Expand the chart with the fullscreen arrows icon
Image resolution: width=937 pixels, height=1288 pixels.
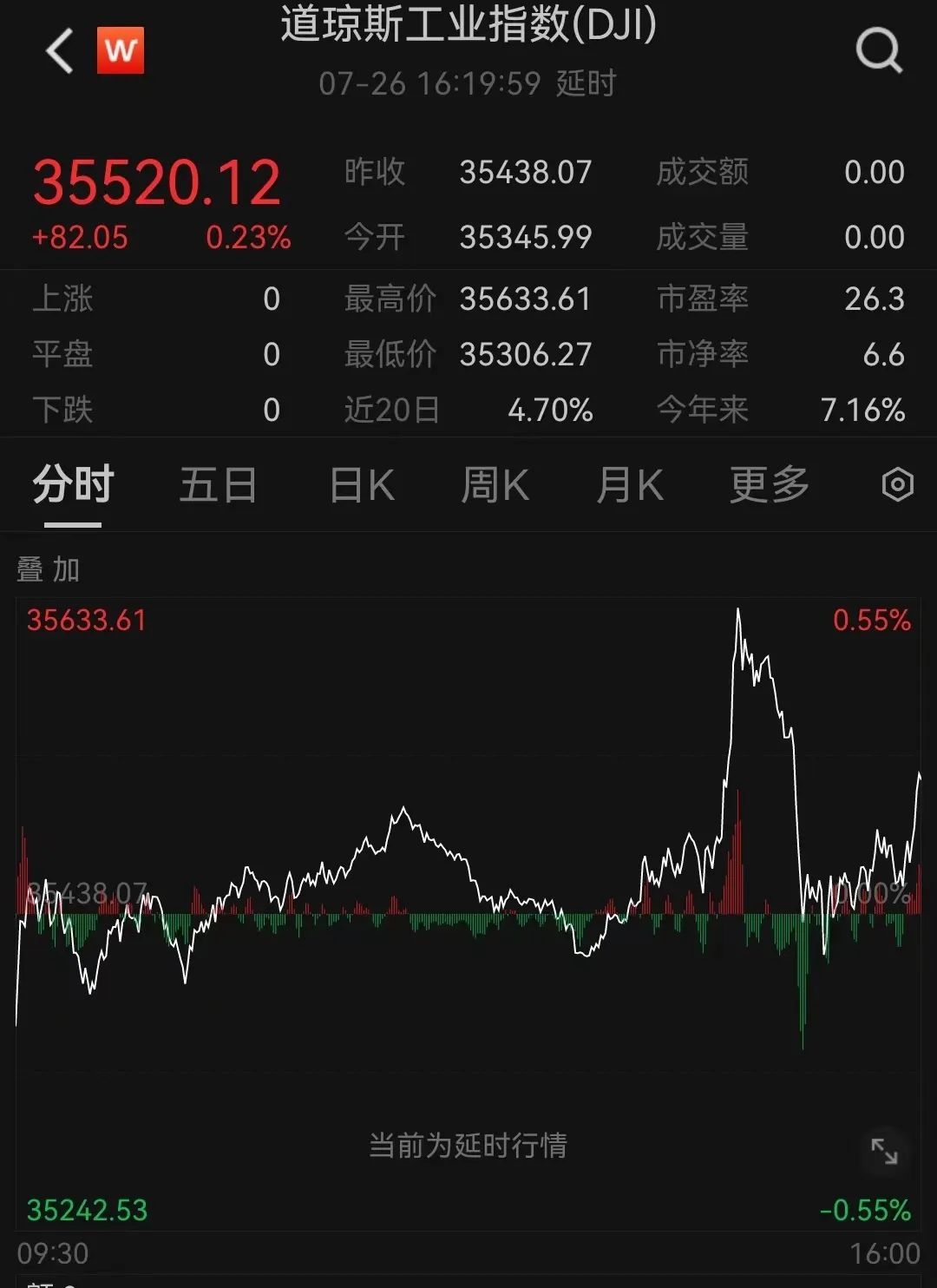(x=887, y=1150)
